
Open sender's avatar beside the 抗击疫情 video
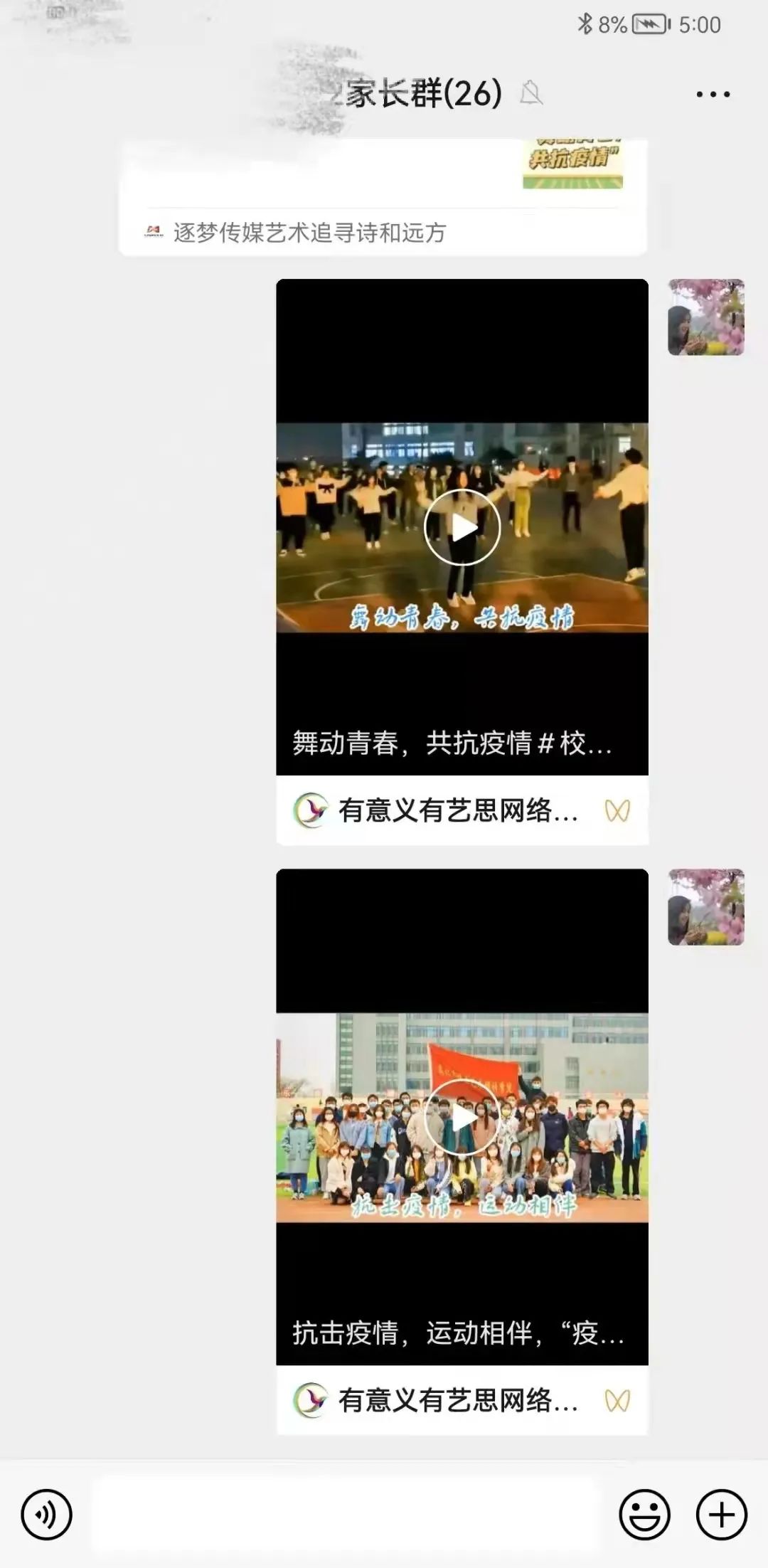click(705, 907)
